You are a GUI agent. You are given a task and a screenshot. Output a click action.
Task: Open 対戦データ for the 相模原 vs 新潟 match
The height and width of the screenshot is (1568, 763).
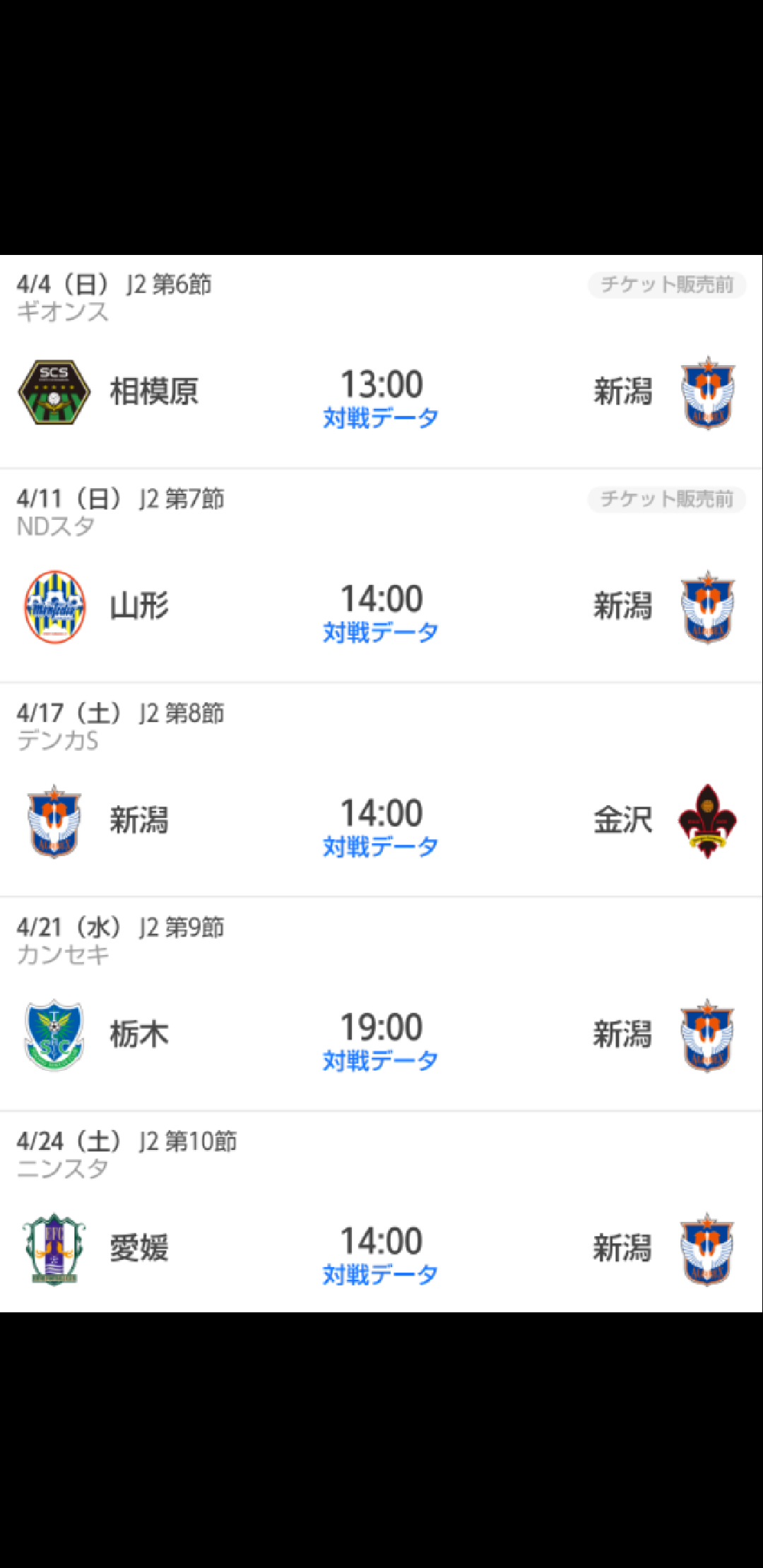coord(381,418)
